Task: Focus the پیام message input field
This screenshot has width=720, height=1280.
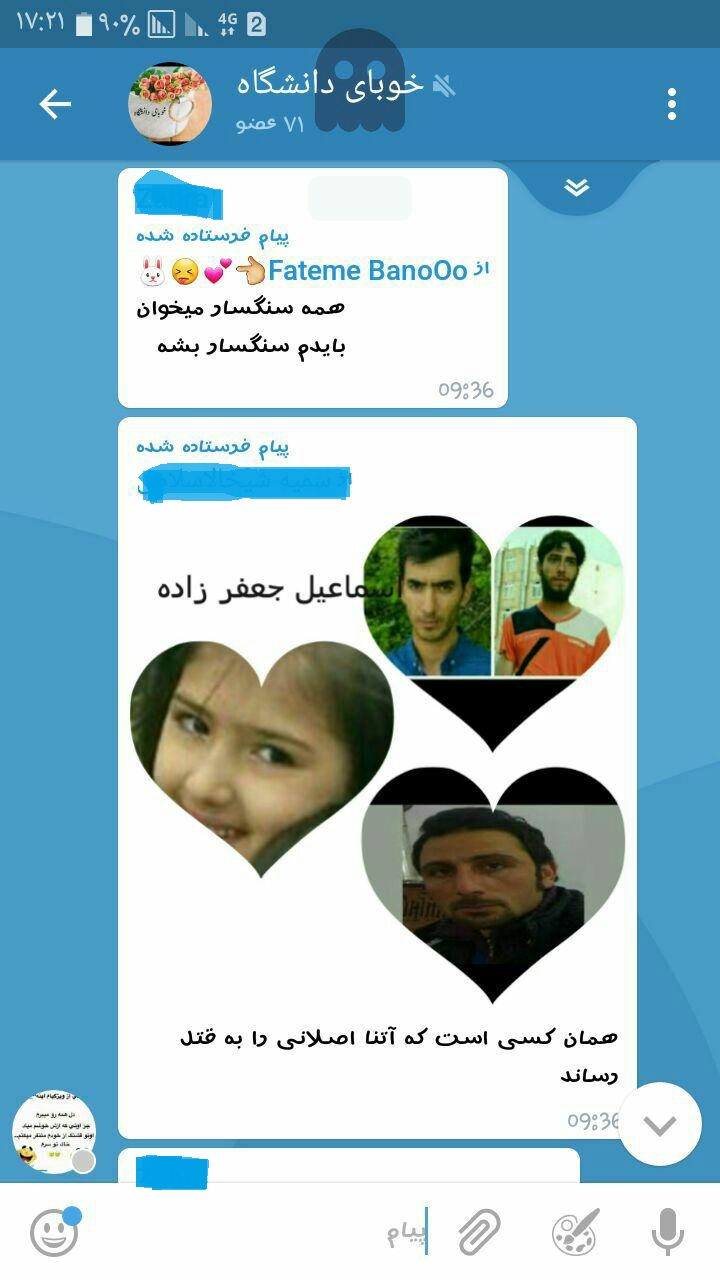Action: pyautogui.click(x=300, y=1233)
